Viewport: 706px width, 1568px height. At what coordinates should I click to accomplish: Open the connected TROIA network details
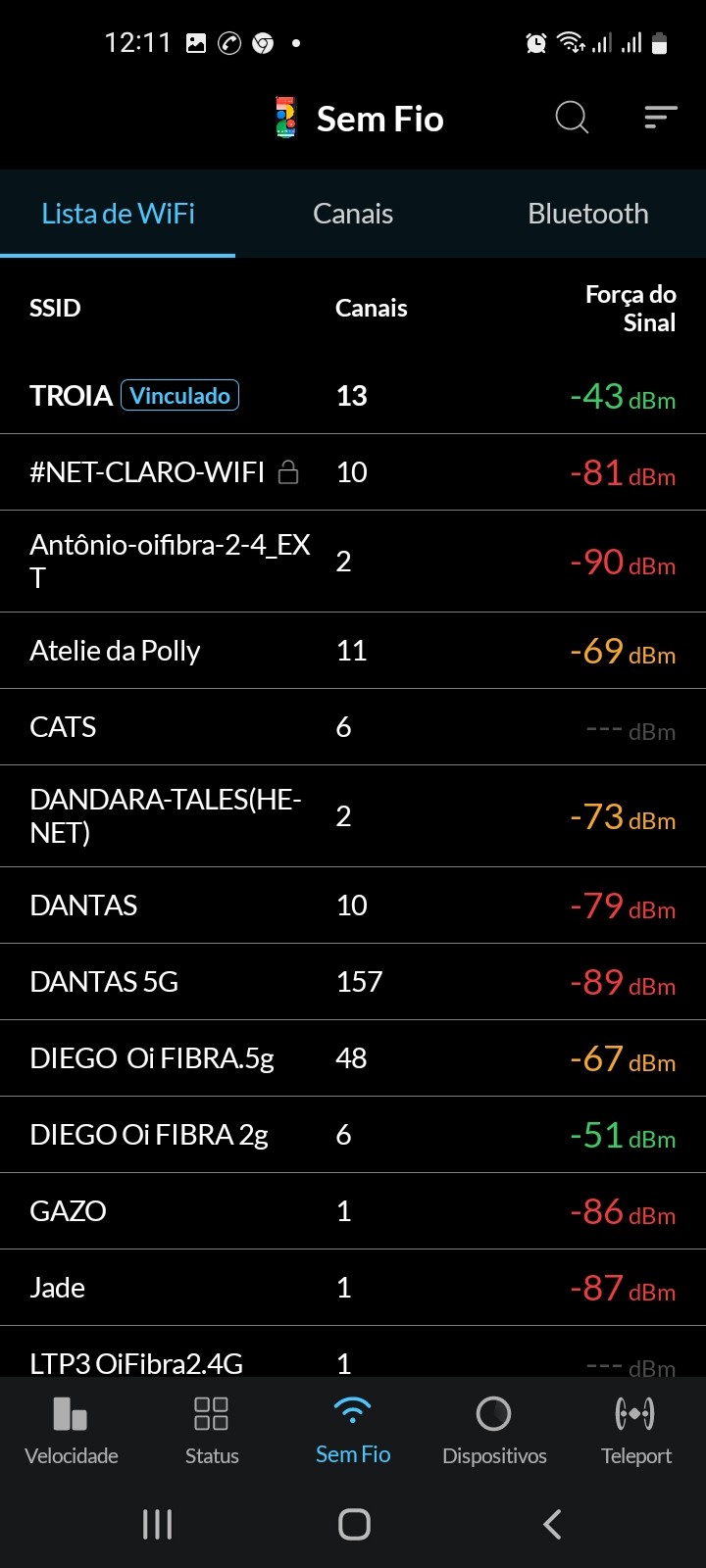[353, 396]
